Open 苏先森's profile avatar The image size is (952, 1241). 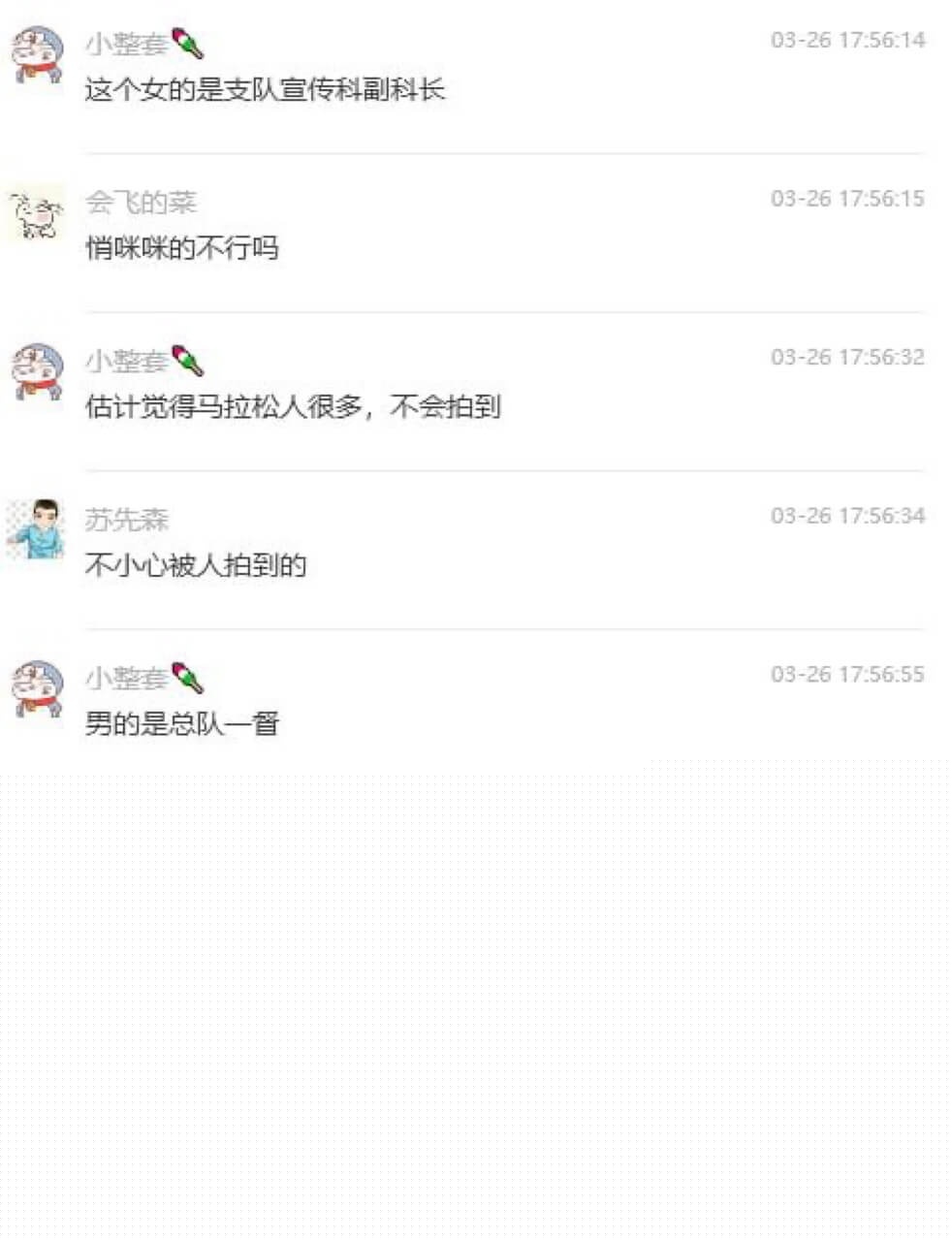[37, 529]
